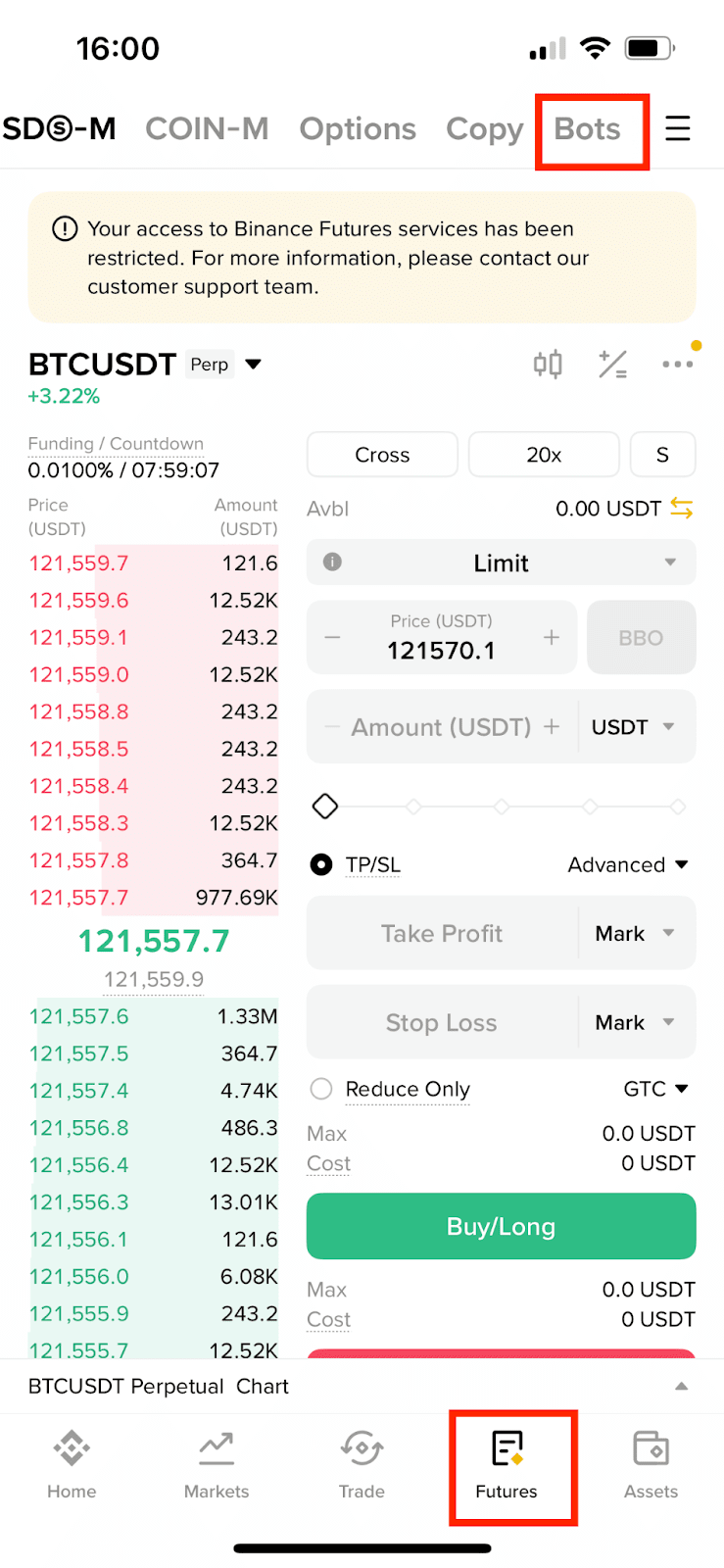Switch to the Bots tab

click(x=587, y=129)
